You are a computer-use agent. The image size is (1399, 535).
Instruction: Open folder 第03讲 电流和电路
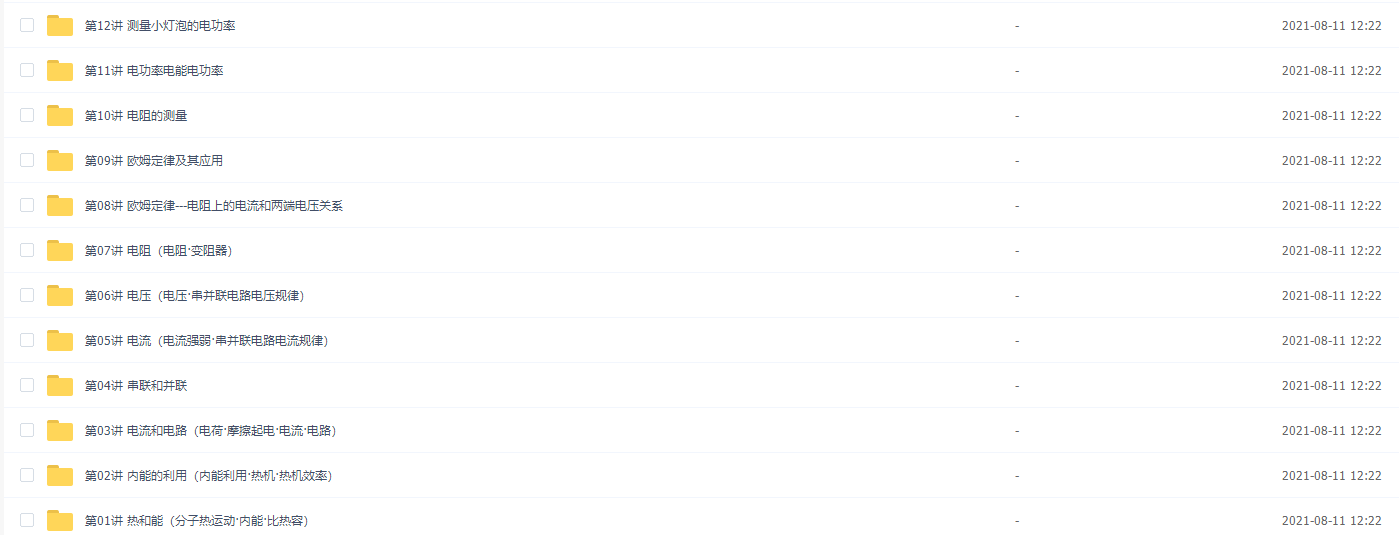pyautogui.click(x=210, y=431)
